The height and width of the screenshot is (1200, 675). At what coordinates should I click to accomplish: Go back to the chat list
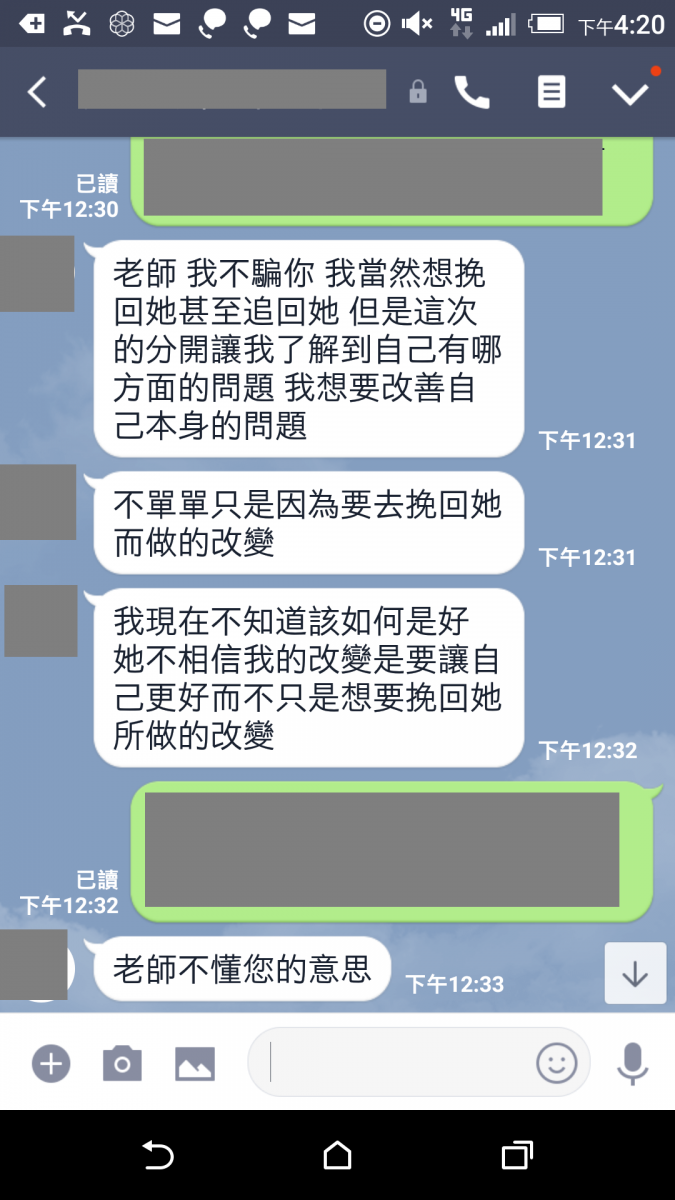pyautogui.click(x=37, y=93)
